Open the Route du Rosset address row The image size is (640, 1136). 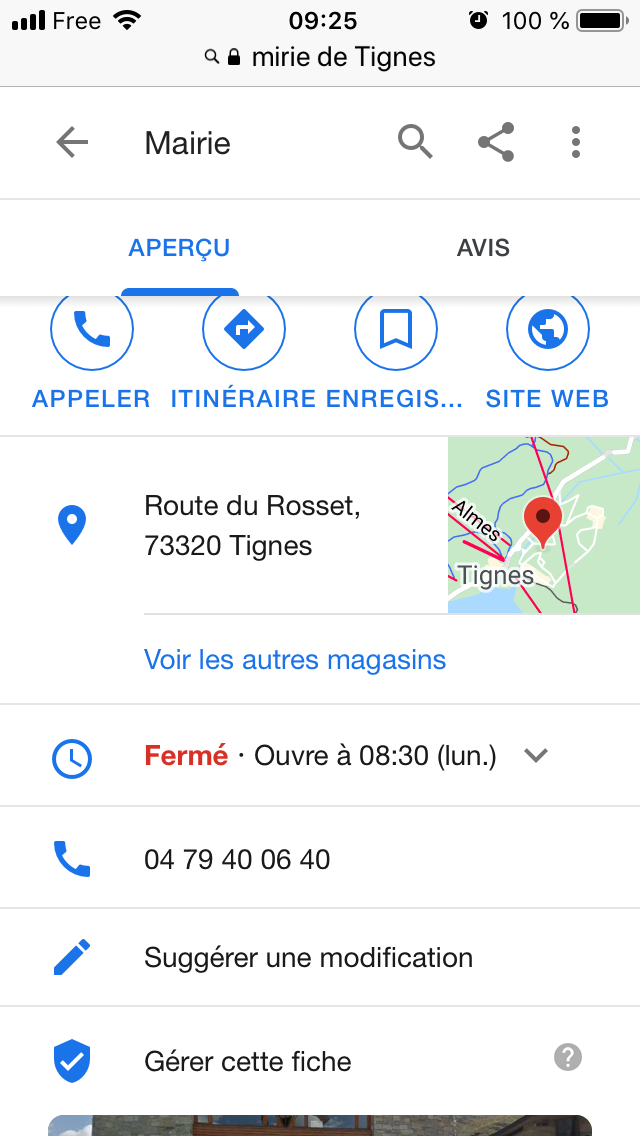(252, 525)
